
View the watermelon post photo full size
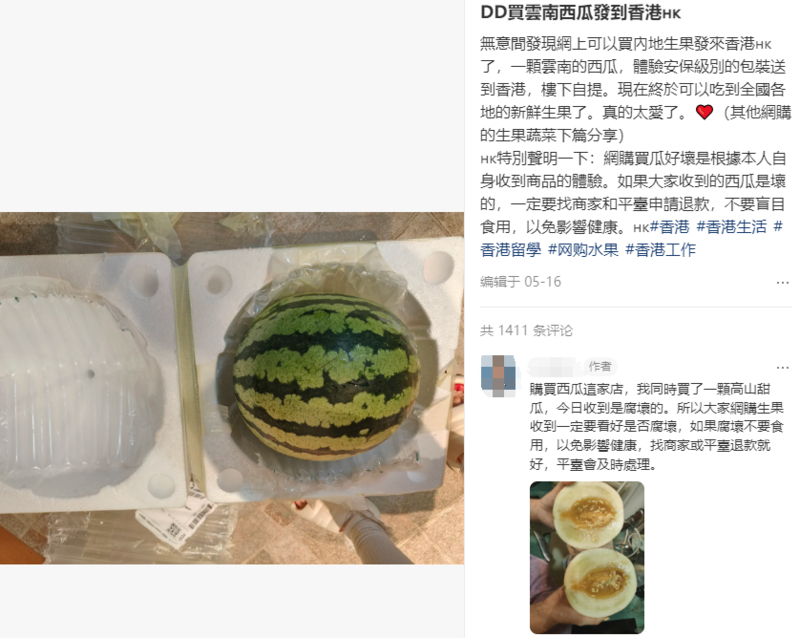point(232,388)
